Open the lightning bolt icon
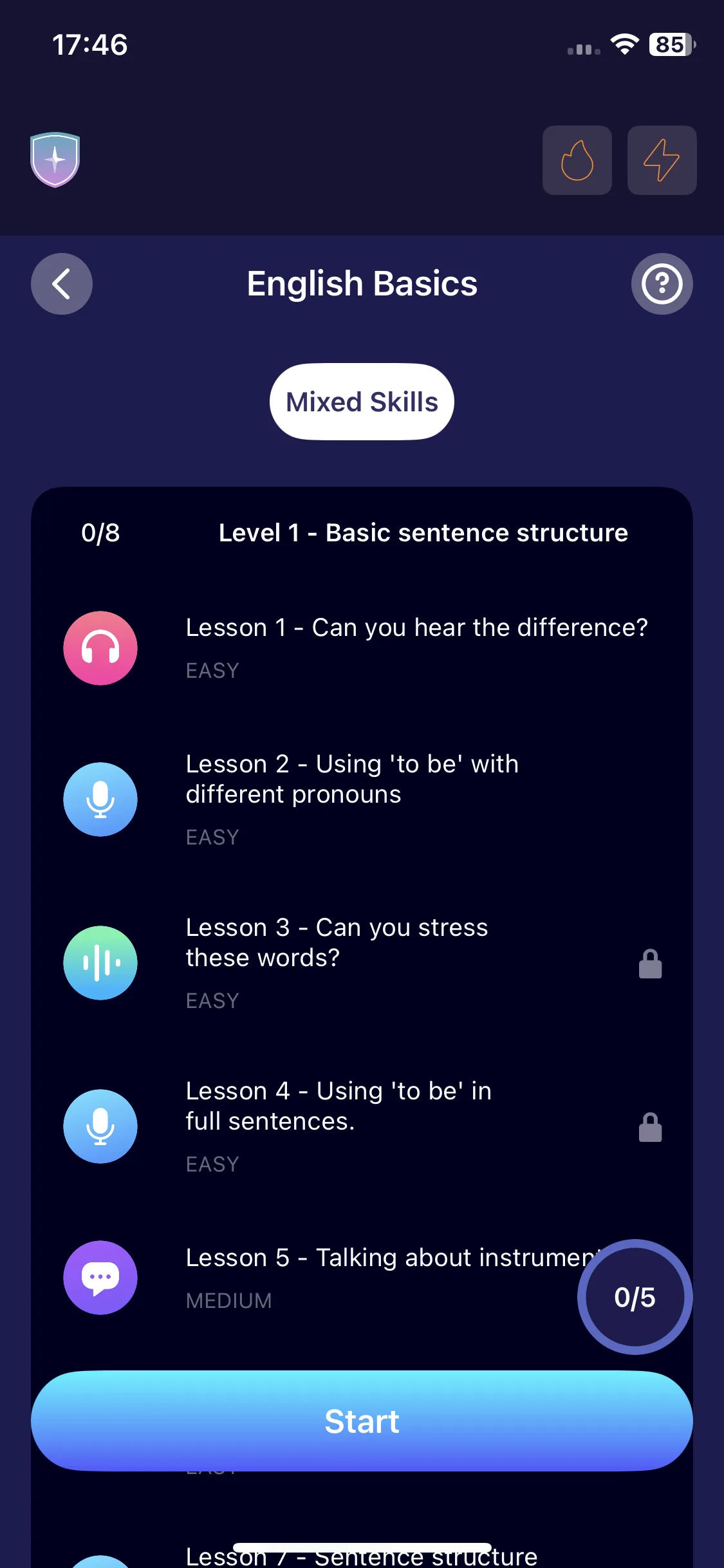The image size is (724, 1568). 662,160
